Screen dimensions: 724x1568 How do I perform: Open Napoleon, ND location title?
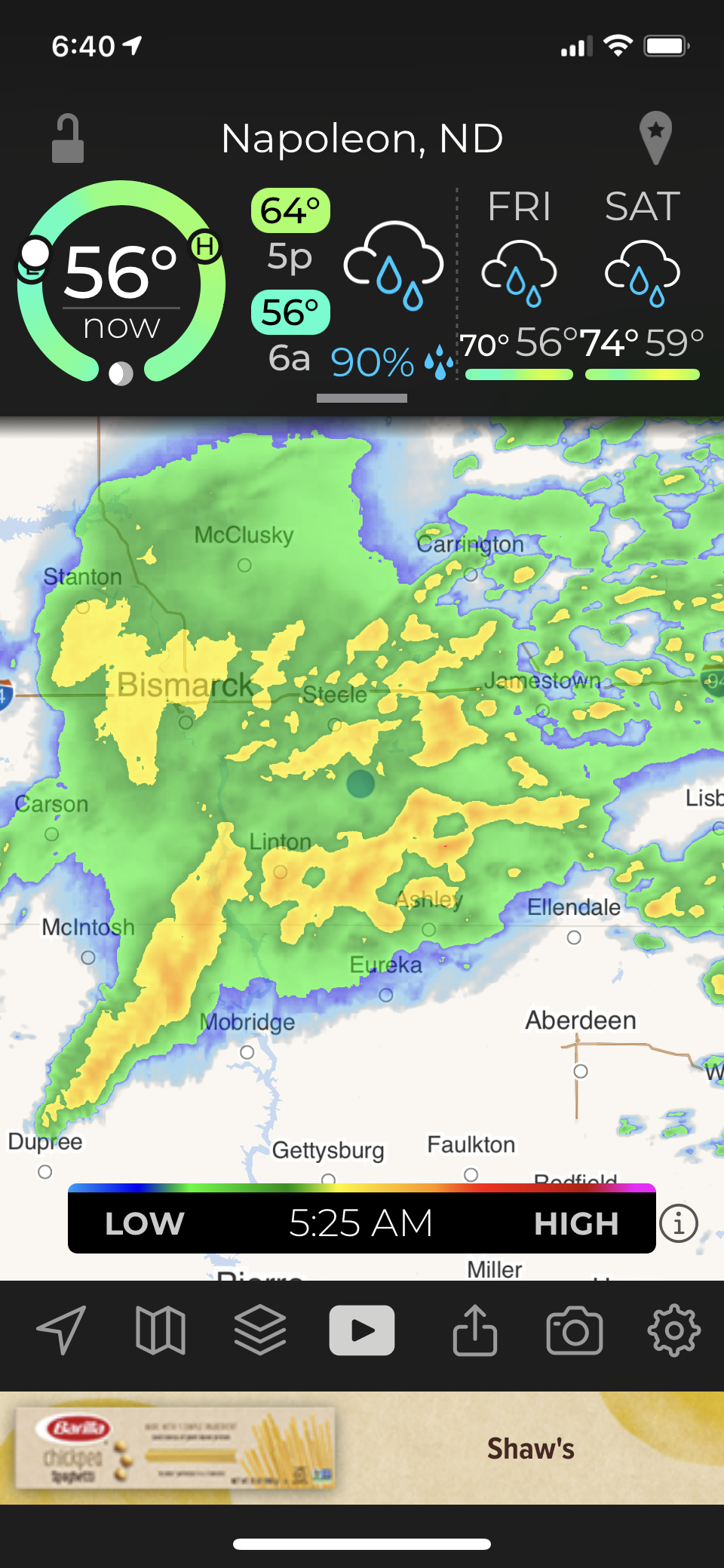(x=362, y=139)
